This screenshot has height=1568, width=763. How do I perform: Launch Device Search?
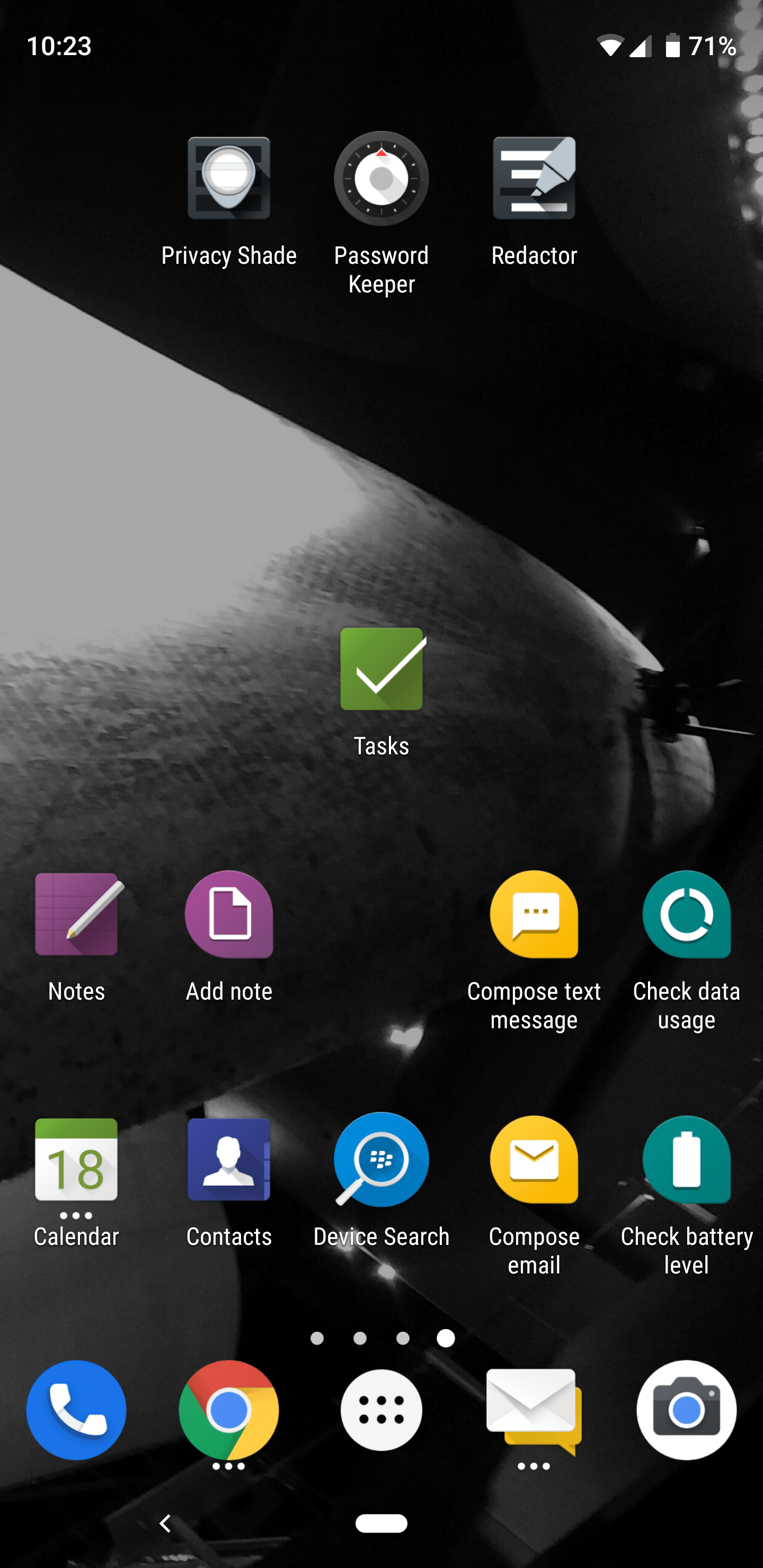[381, 1160]
